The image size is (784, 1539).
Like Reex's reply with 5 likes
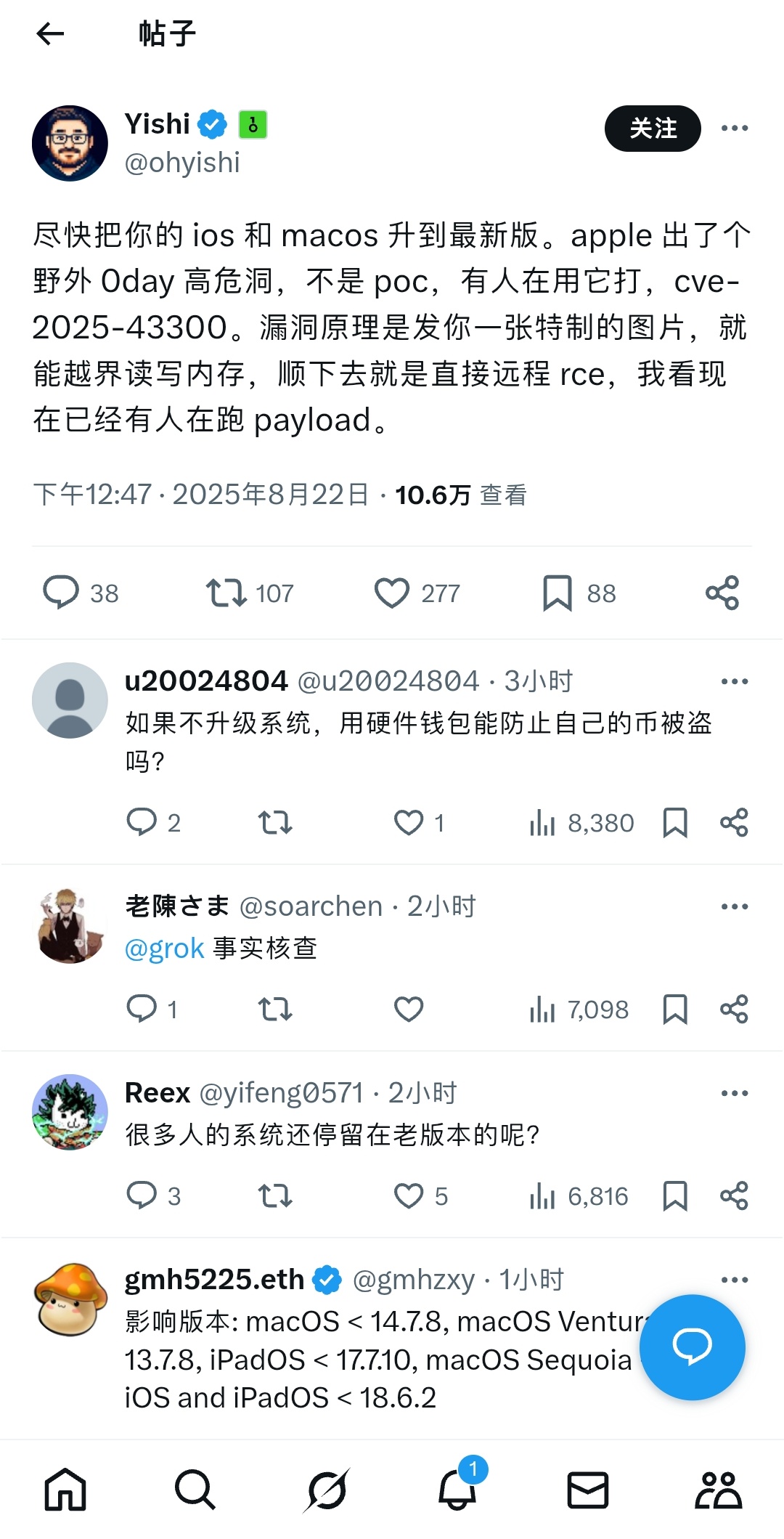click(x=409, y=1195)
